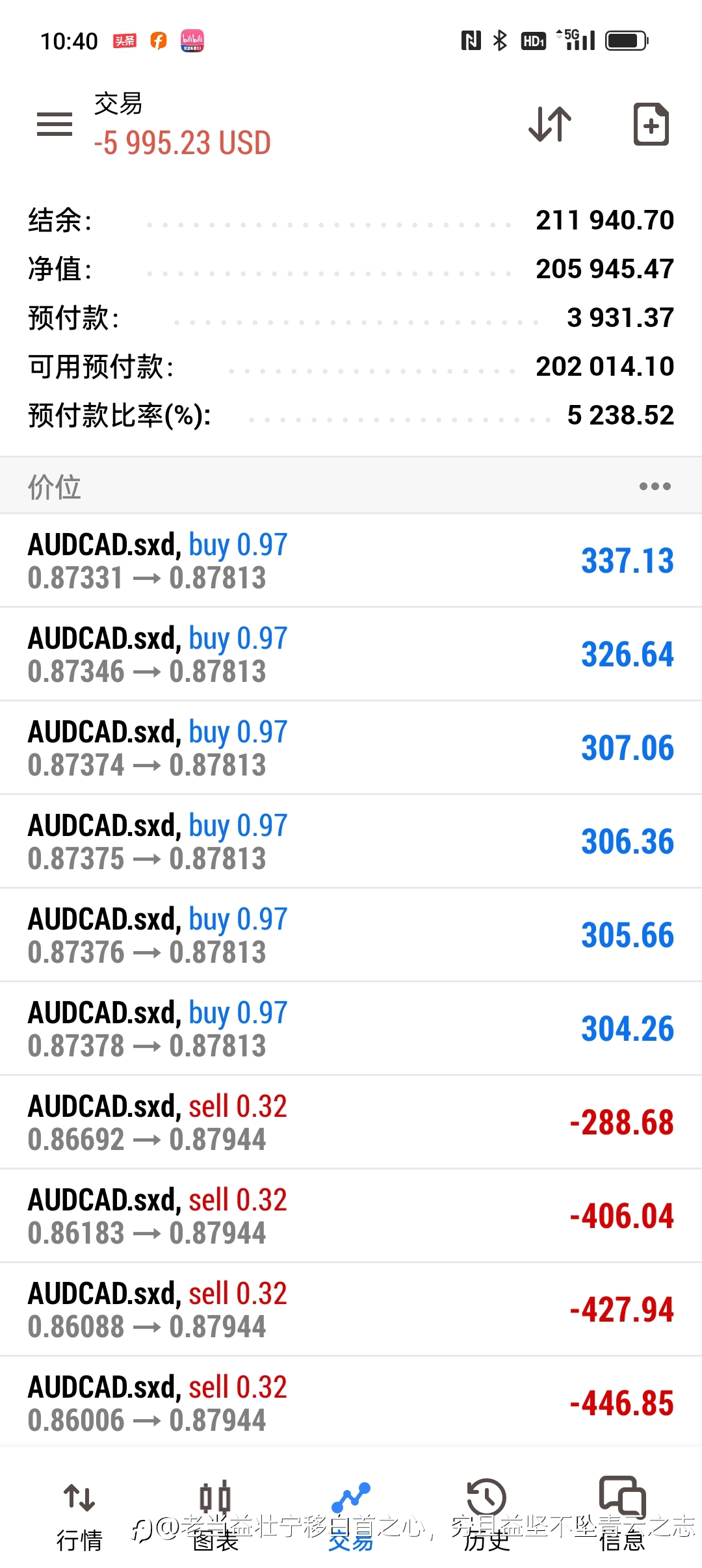
Task: Open the hamburger drawer menu
Action: (55, 124)
